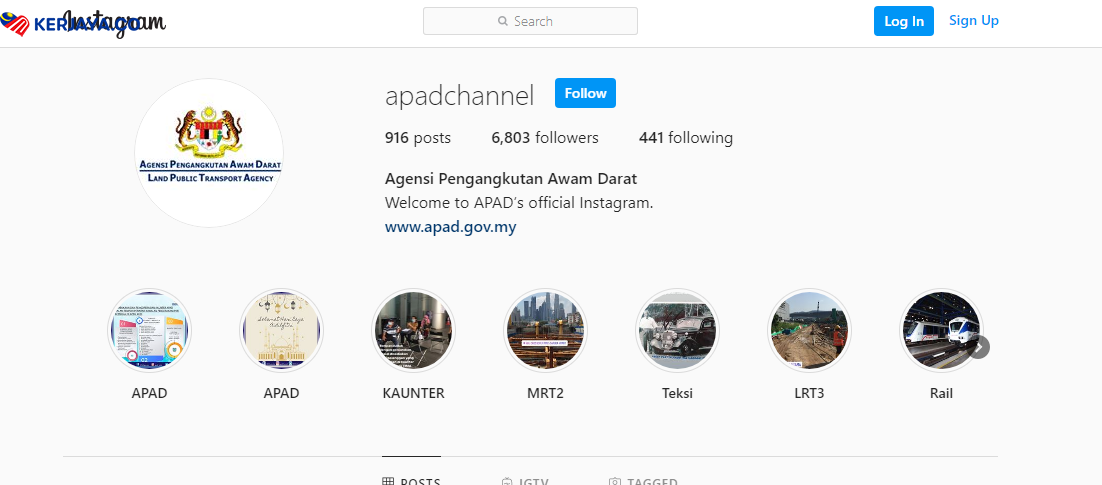
Task: Select the Posts tab
Action: point(411,481)
